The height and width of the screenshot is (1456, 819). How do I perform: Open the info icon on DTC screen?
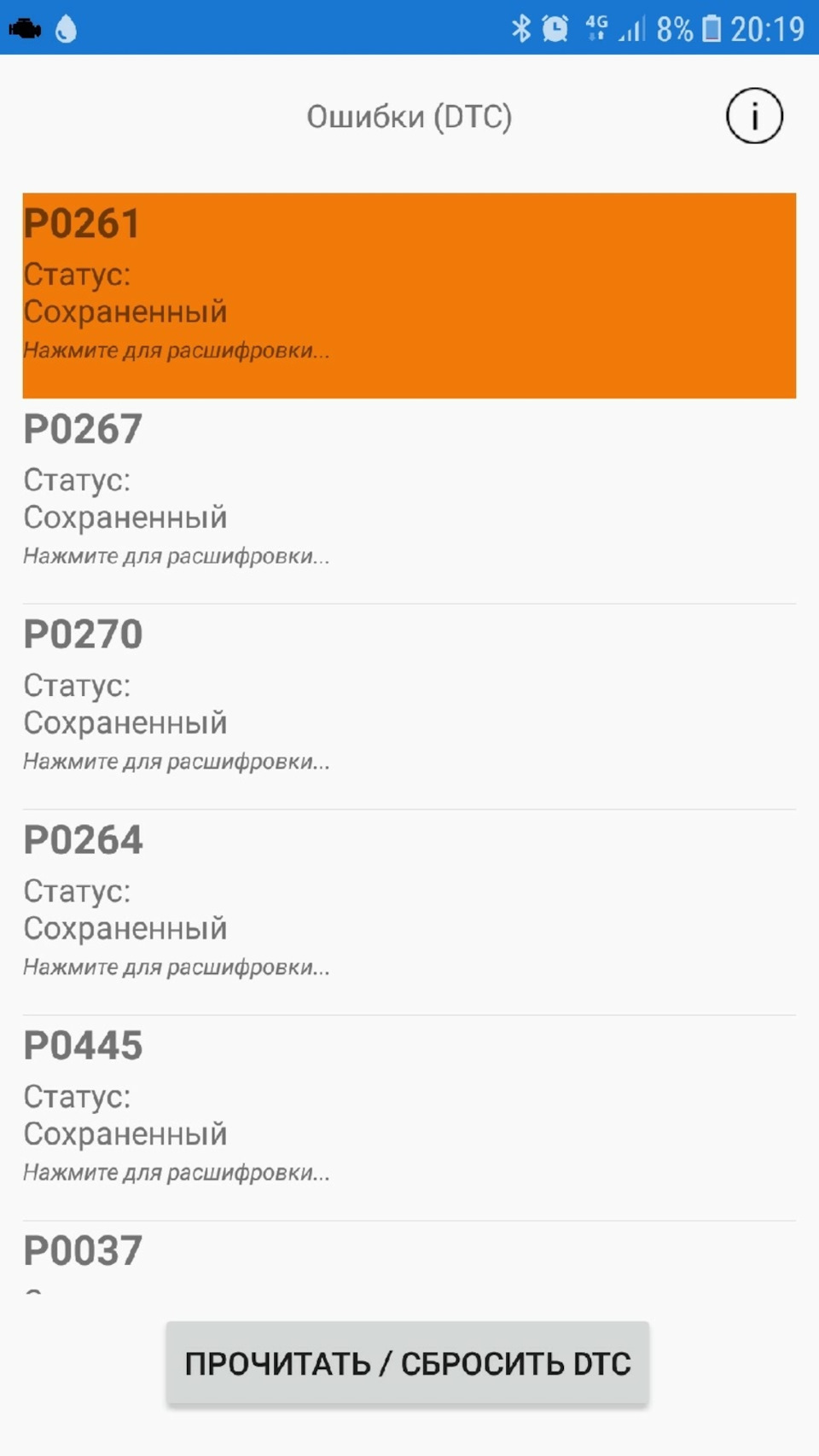pyautogui.click(x=754, y=115)
